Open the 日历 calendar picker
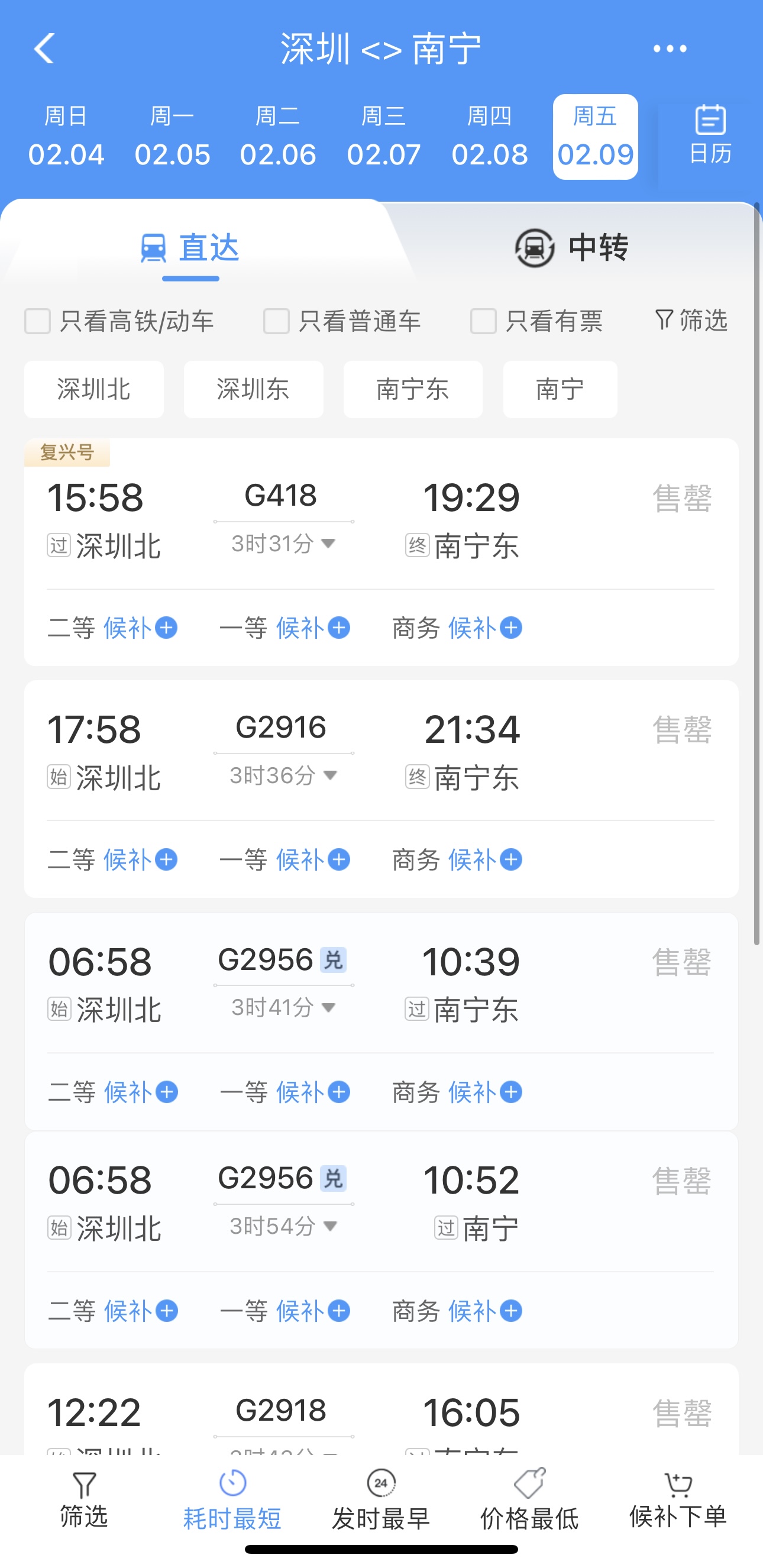Screen dimensions: 763x1568 710,135
